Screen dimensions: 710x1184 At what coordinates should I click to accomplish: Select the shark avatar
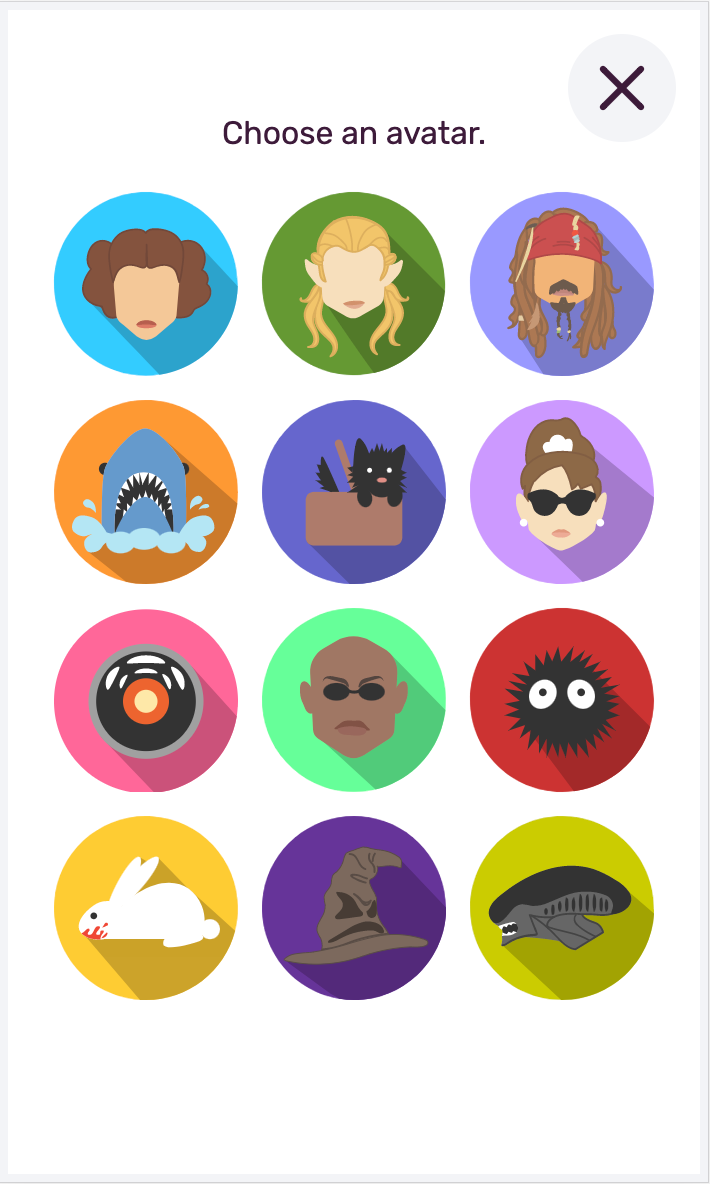[x=146, y=492]
